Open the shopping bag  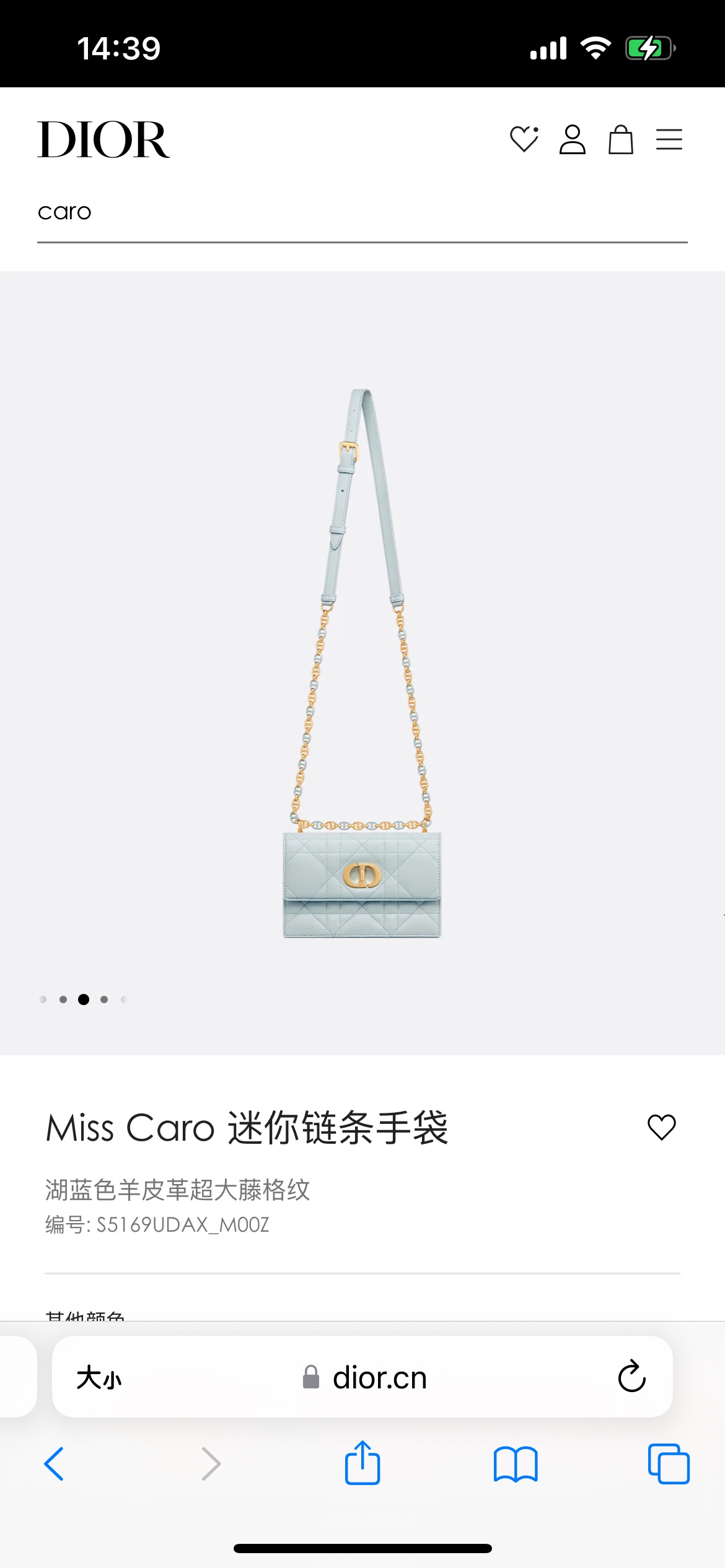pyautogui.click(x=620, y=139)
